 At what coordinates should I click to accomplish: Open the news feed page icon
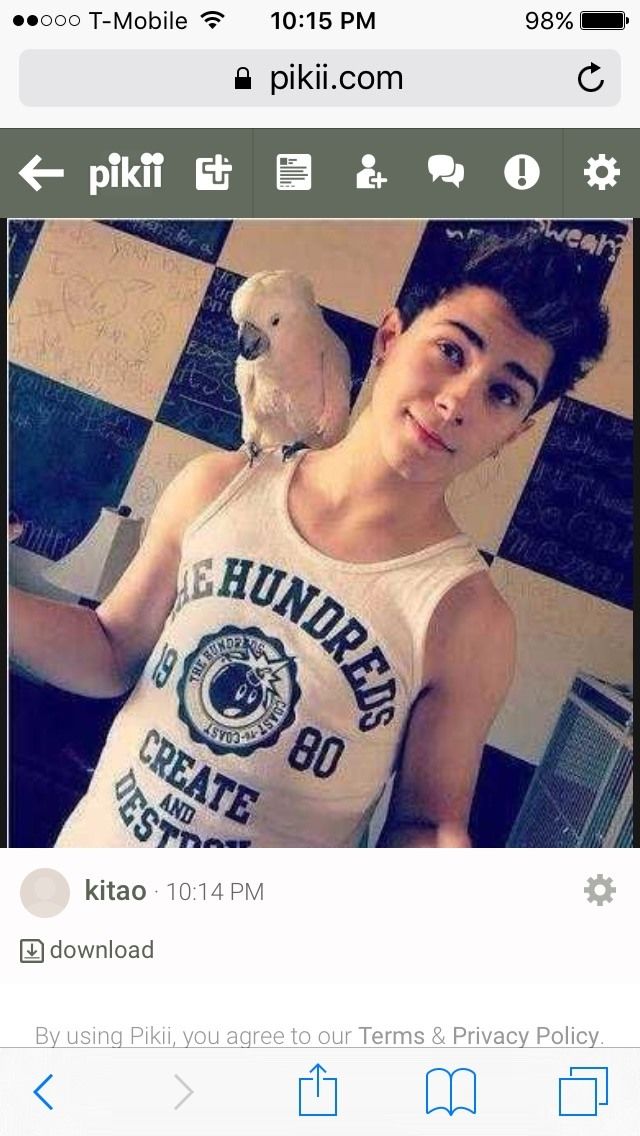(x=294, y=173)
